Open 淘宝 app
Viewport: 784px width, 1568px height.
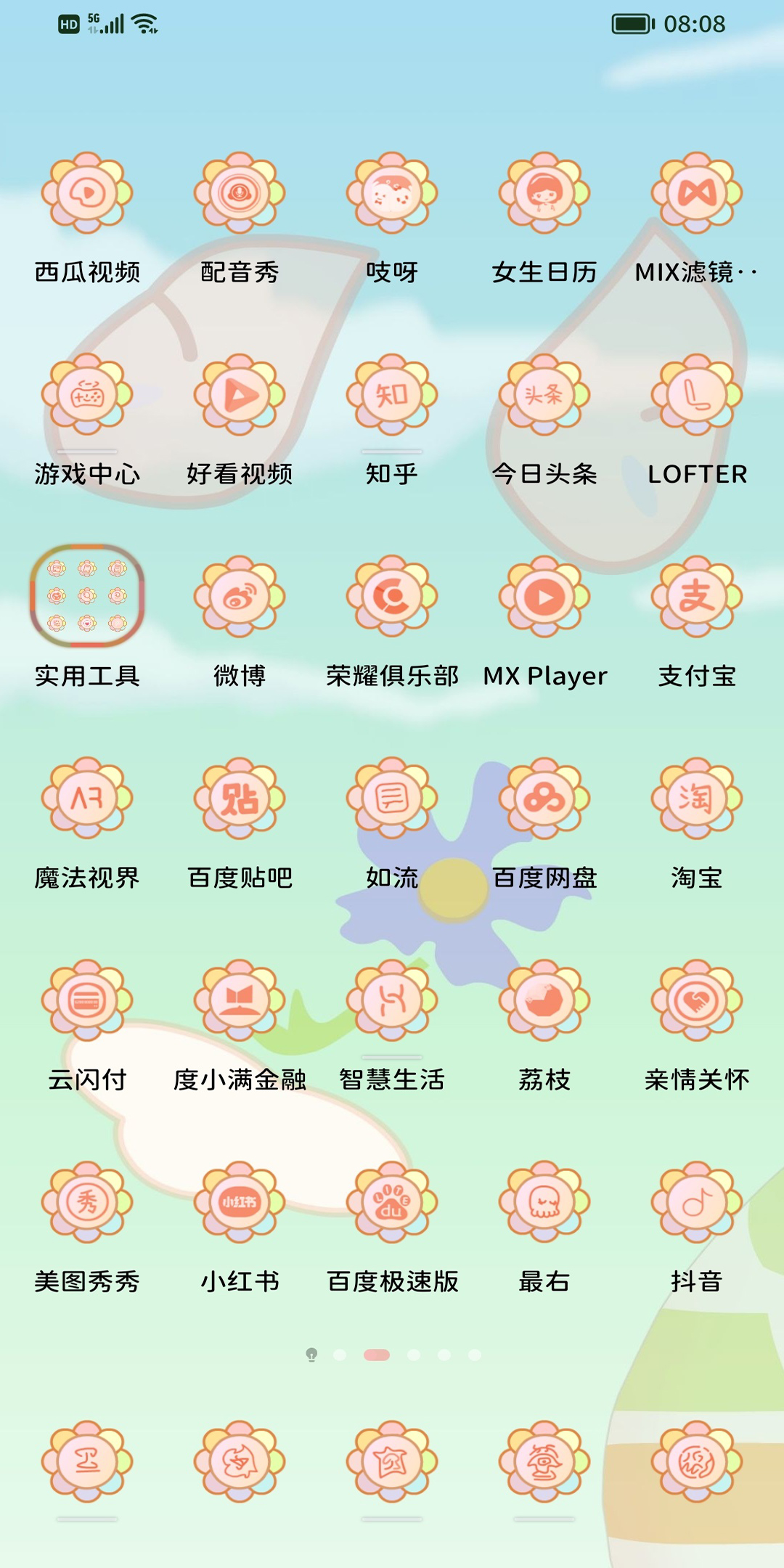click(x=697, y=799)
